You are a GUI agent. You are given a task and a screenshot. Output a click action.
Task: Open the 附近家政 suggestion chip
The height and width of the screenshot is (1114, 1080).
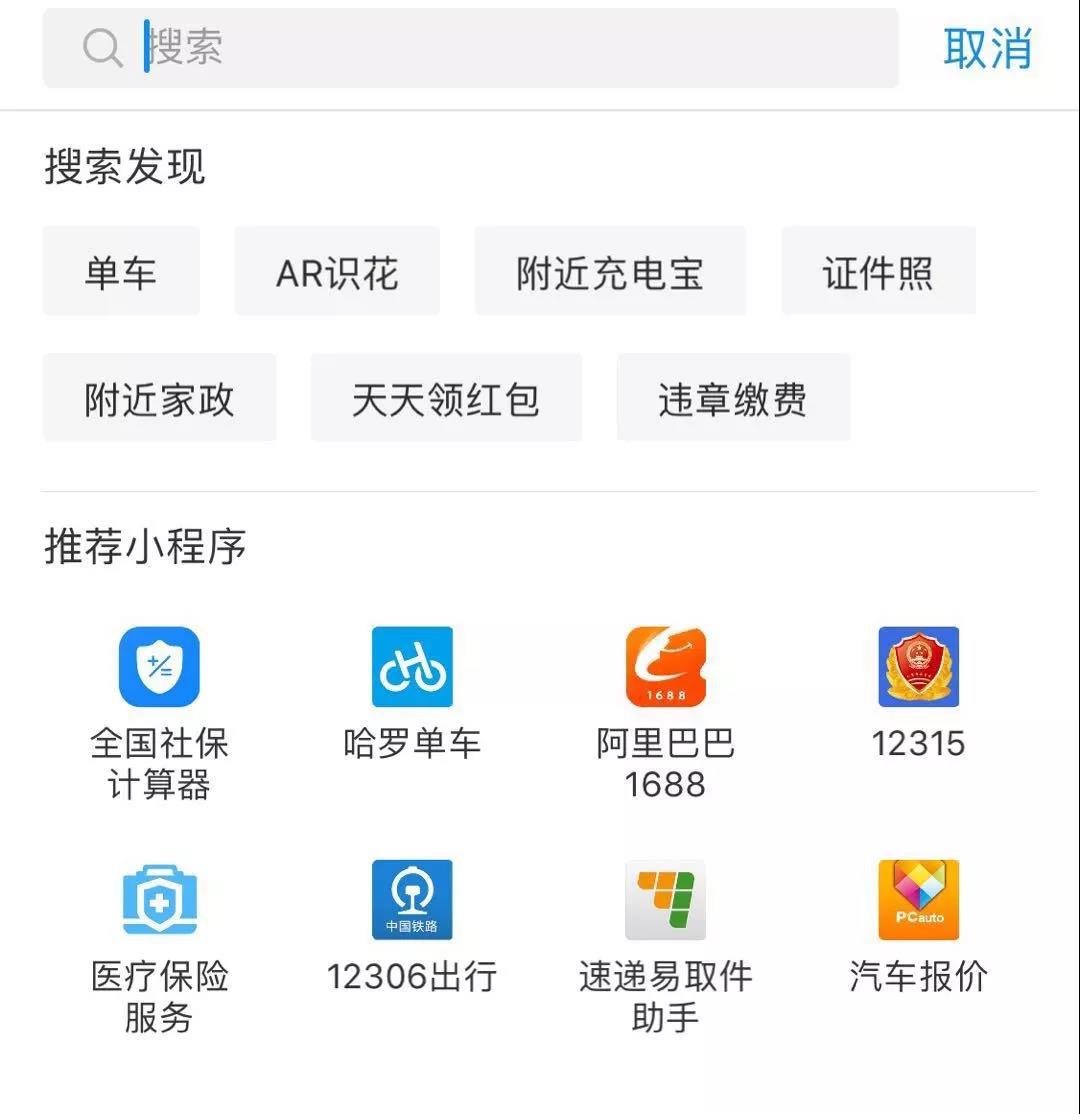[159, 398]
